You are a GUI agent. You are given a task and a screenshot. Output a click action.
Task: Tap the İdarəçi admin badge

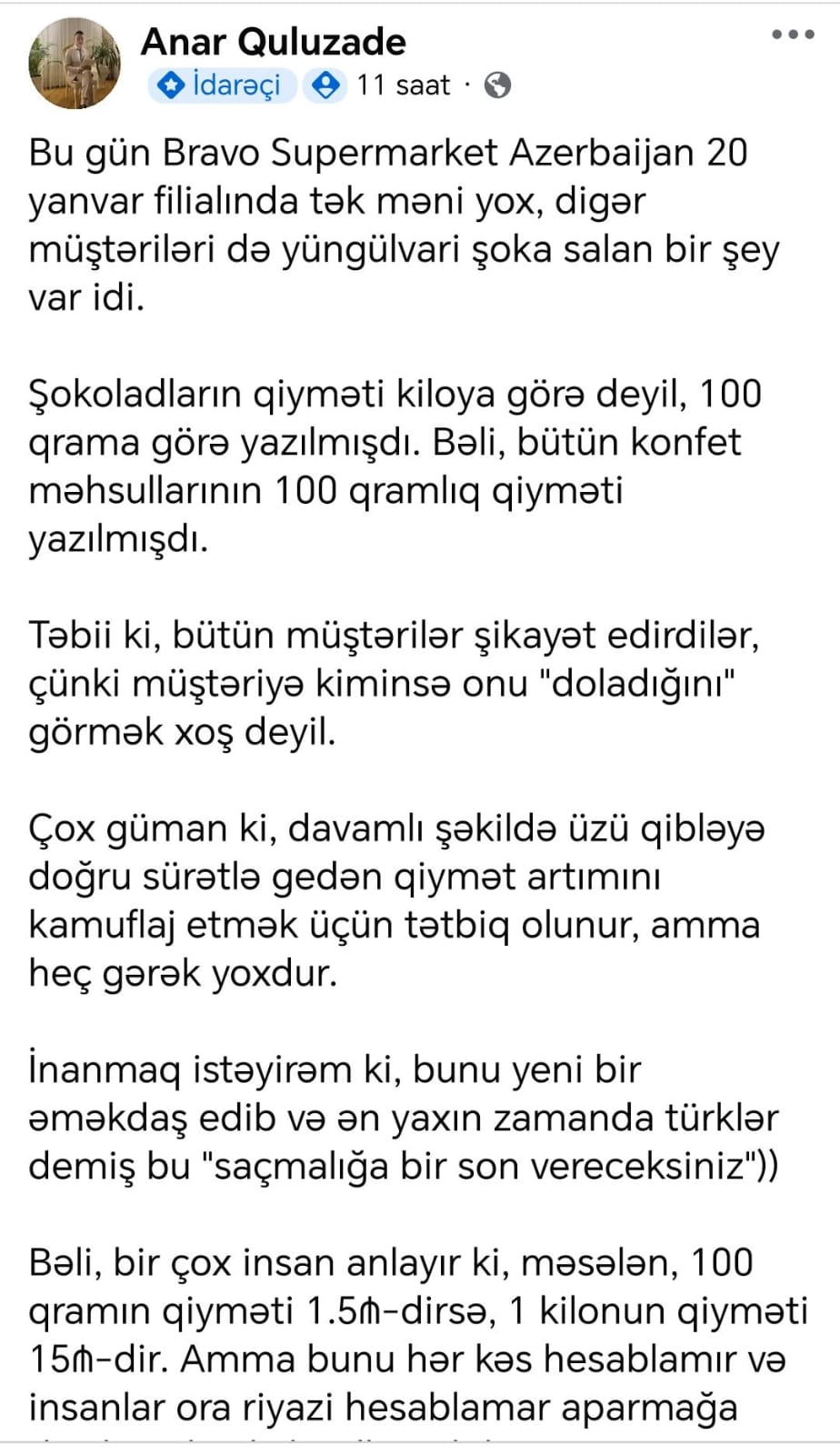pyautogui.click(x=221, y=85)
